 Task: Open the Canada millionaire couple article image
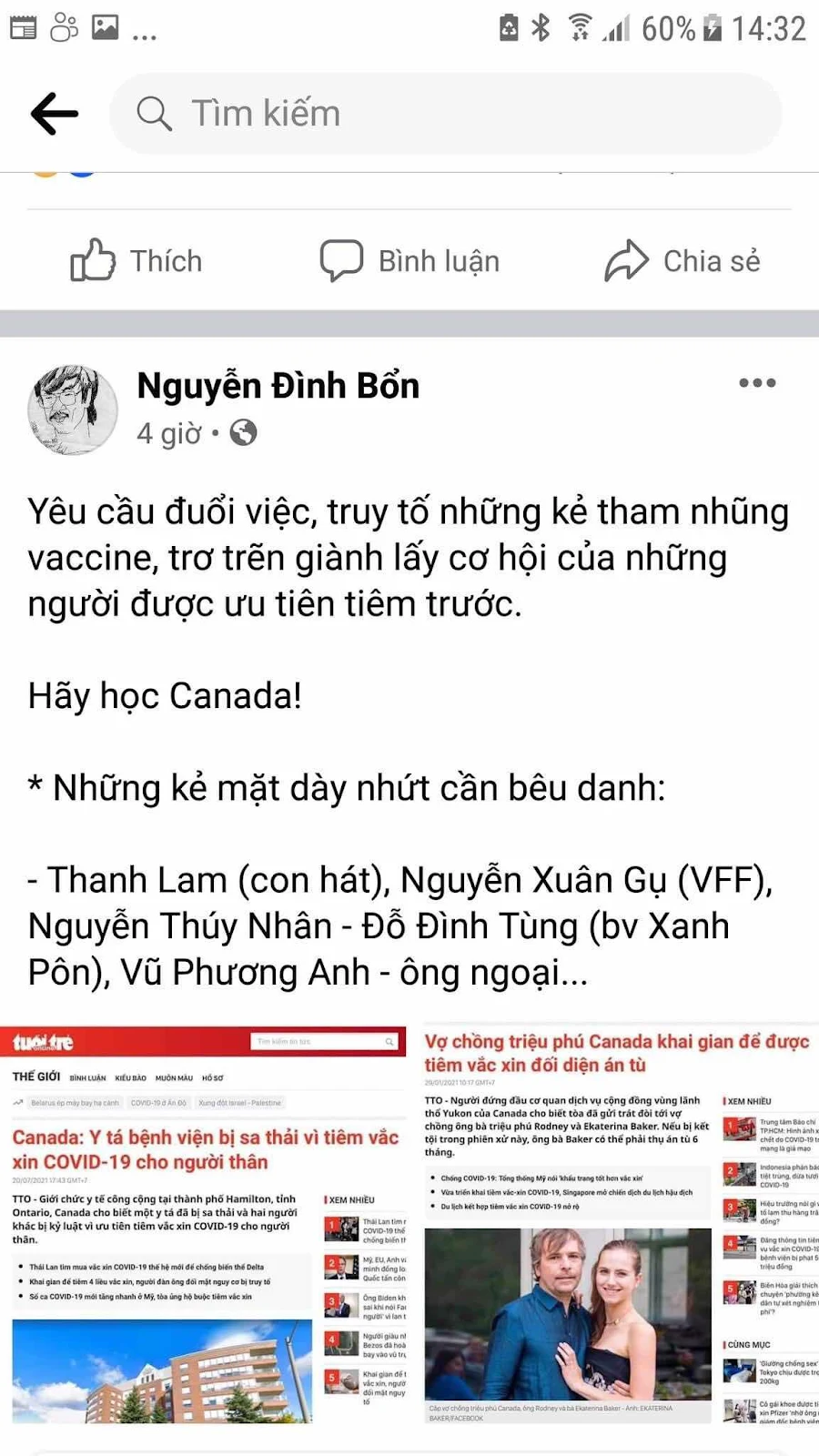(x=620, y=1225)
